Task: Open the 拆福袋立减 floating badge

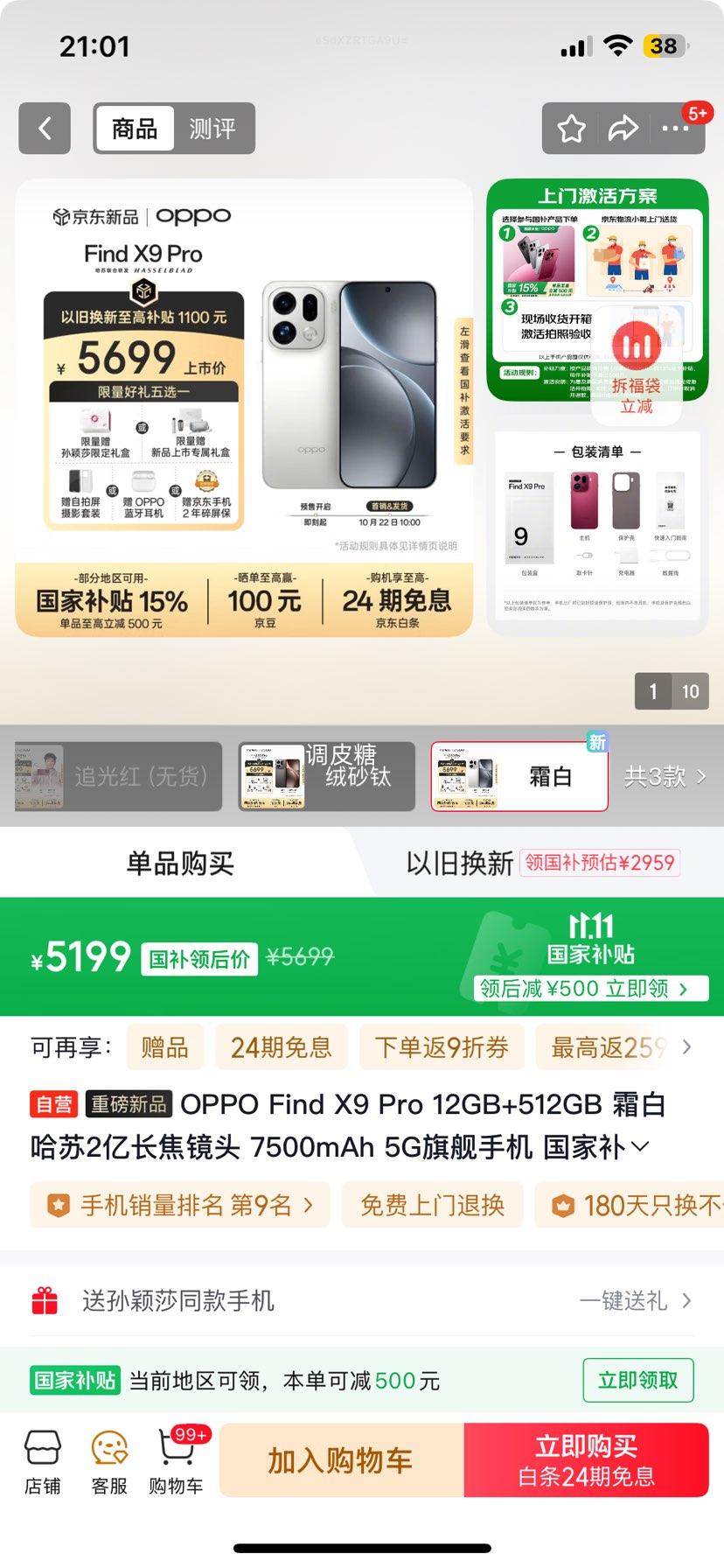Action: tap(637, 367)
